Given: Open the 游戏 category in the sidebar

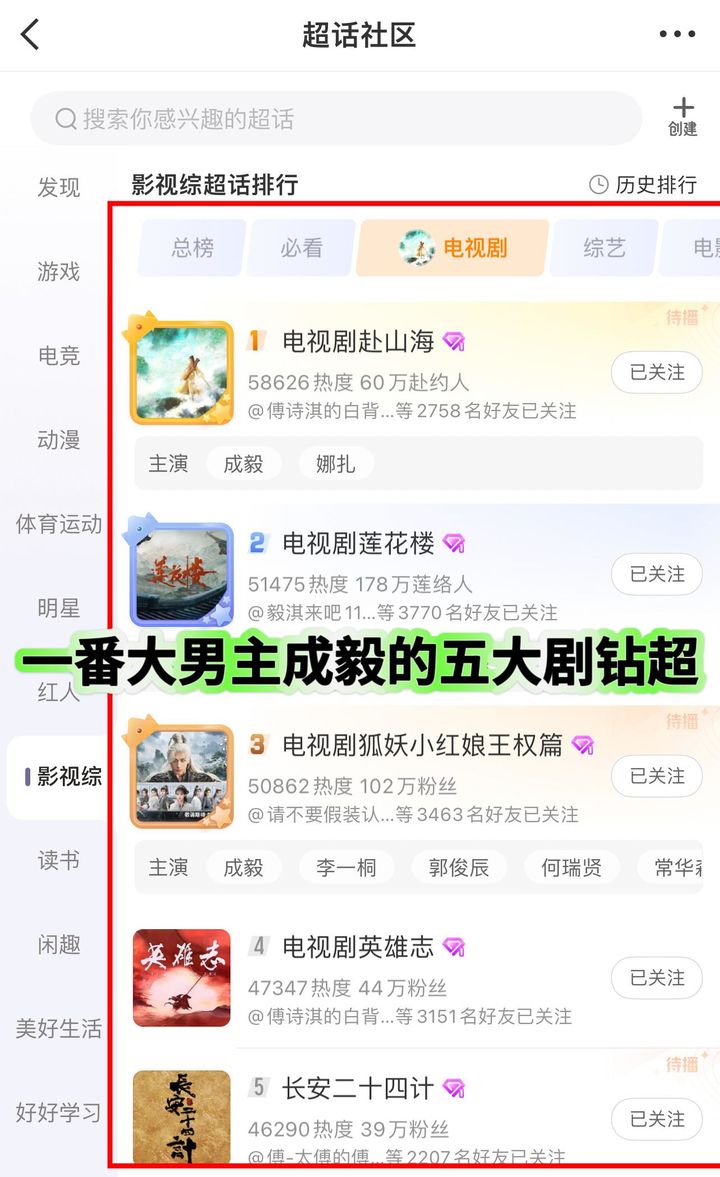Looking at the screenshot, I should (59, 271).
